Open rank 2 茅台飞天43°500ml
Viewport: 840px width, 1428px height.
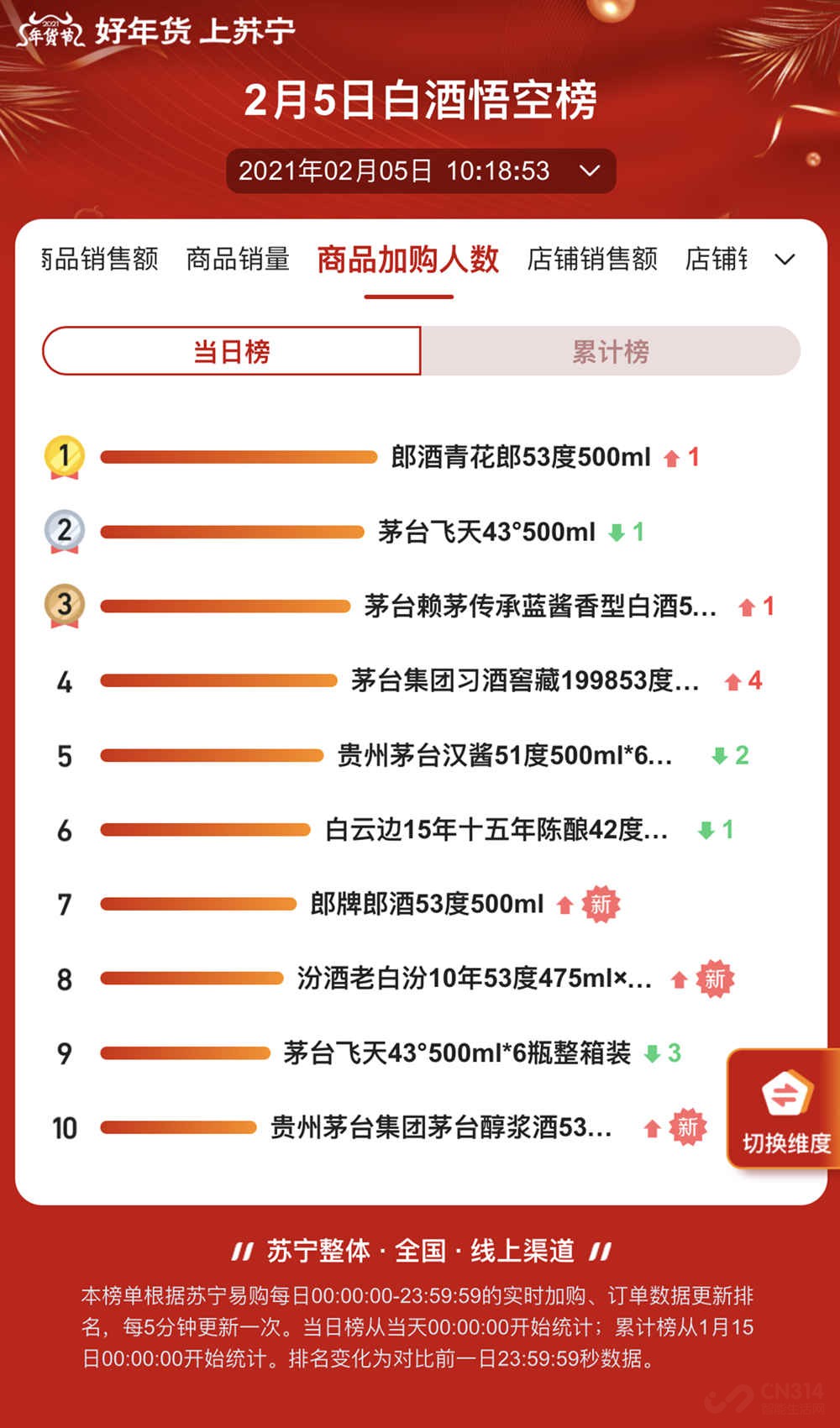[x=486, y=532]
